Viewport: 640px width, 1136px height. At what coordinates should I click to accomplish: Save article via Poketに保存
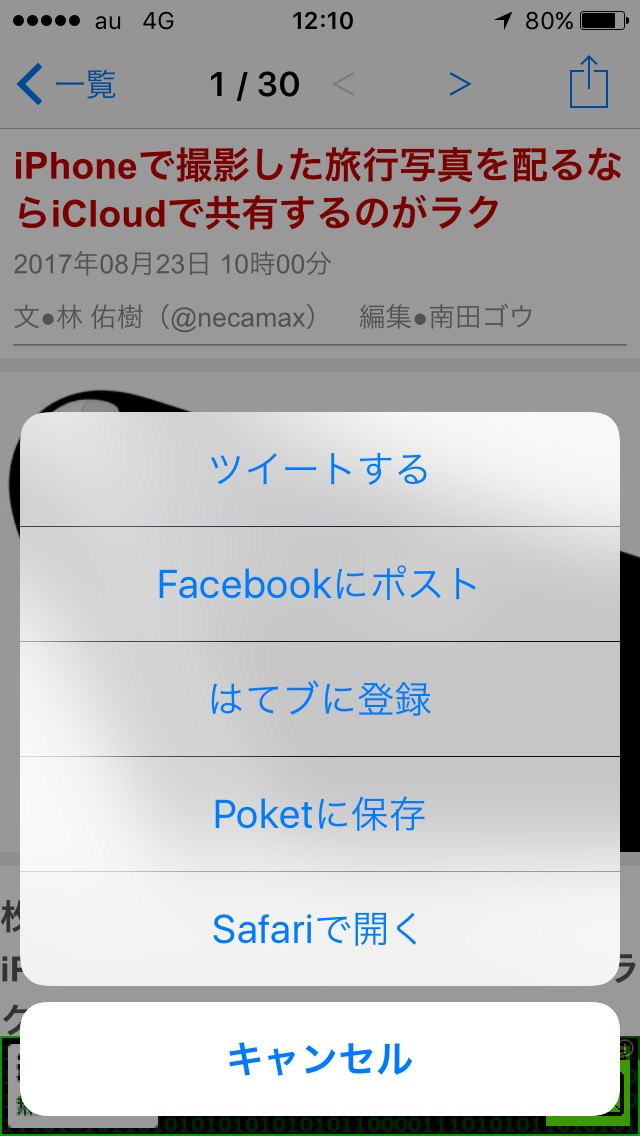(x=319, y=814)
